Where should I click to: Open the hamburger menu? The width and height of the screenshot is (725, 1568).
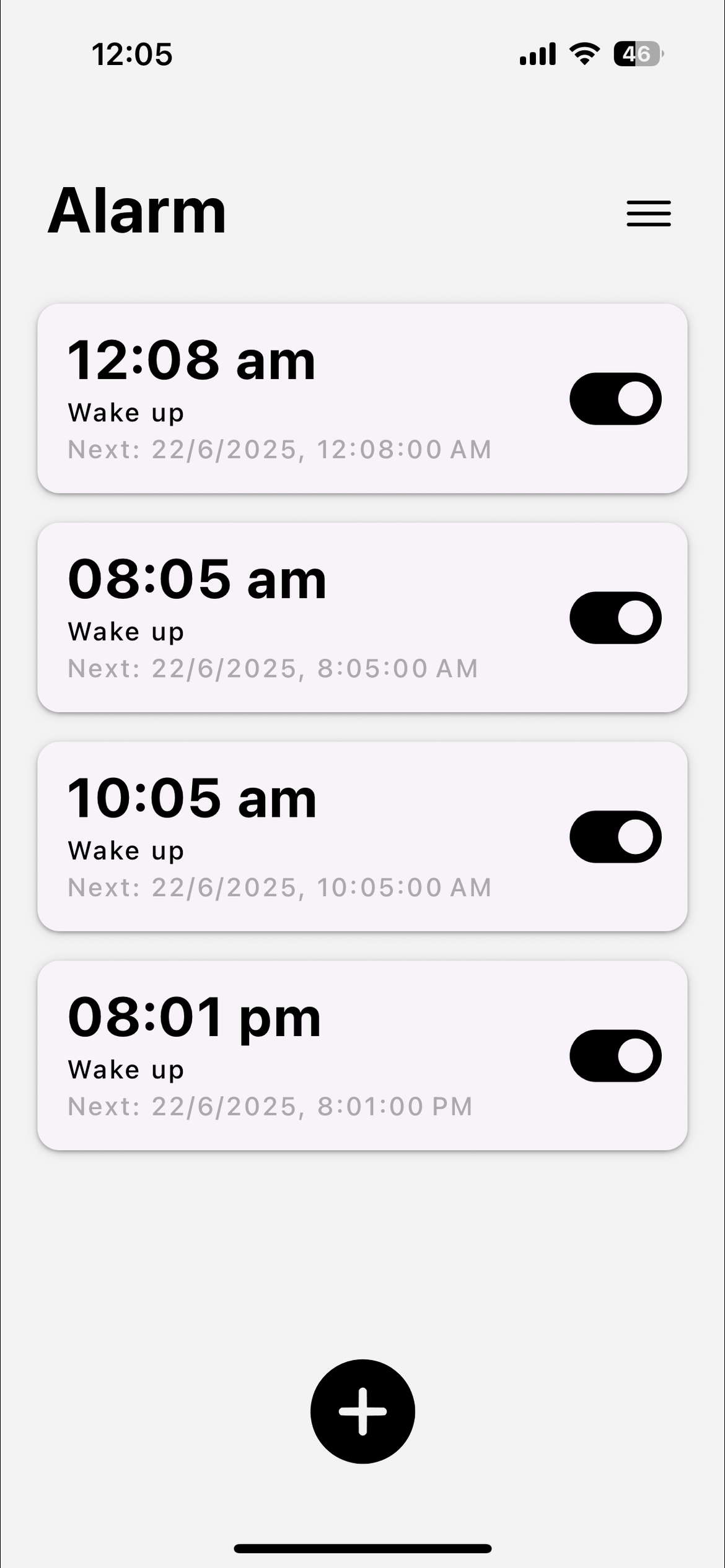point(648,214)
